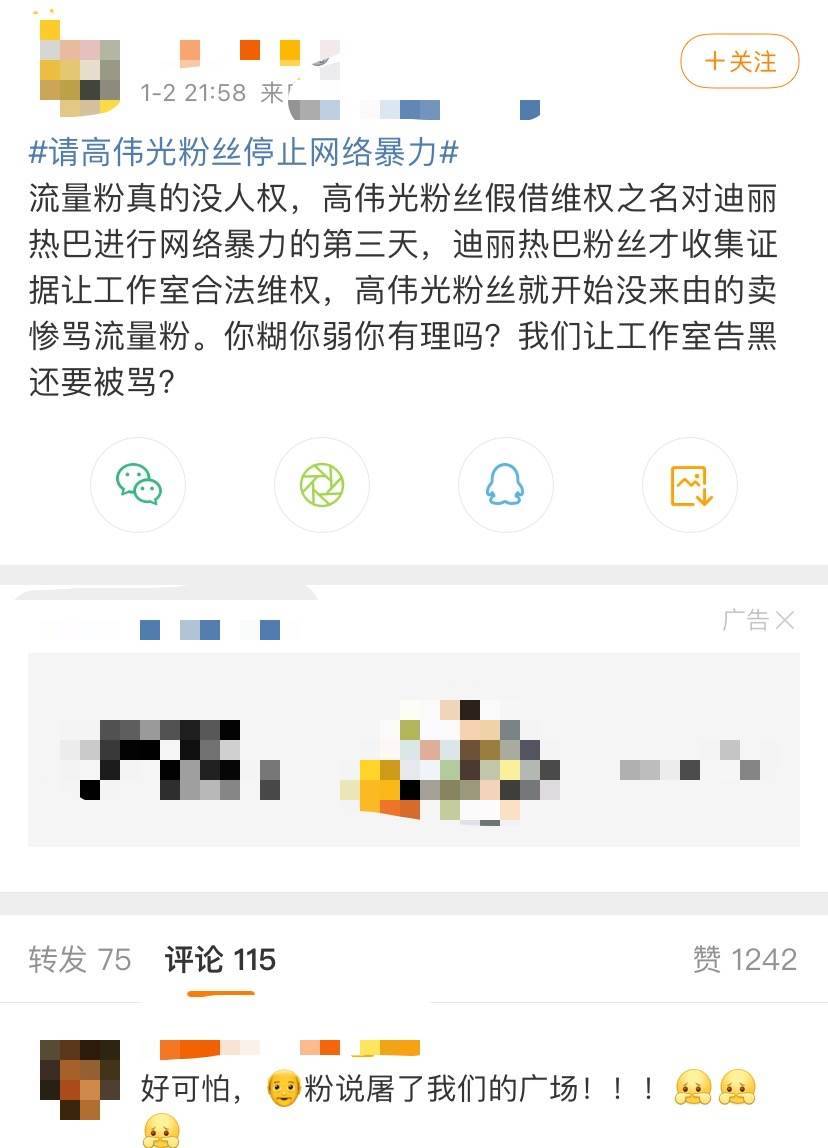
Task: Switch to the 转发 75 tab
Action: coord(80,960)
